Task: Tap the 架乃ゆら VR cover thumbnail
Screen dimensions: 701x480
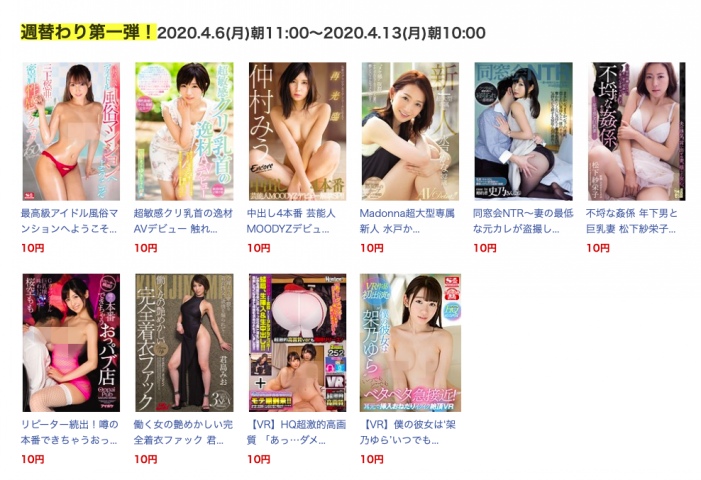Action: tap(410, 343)
